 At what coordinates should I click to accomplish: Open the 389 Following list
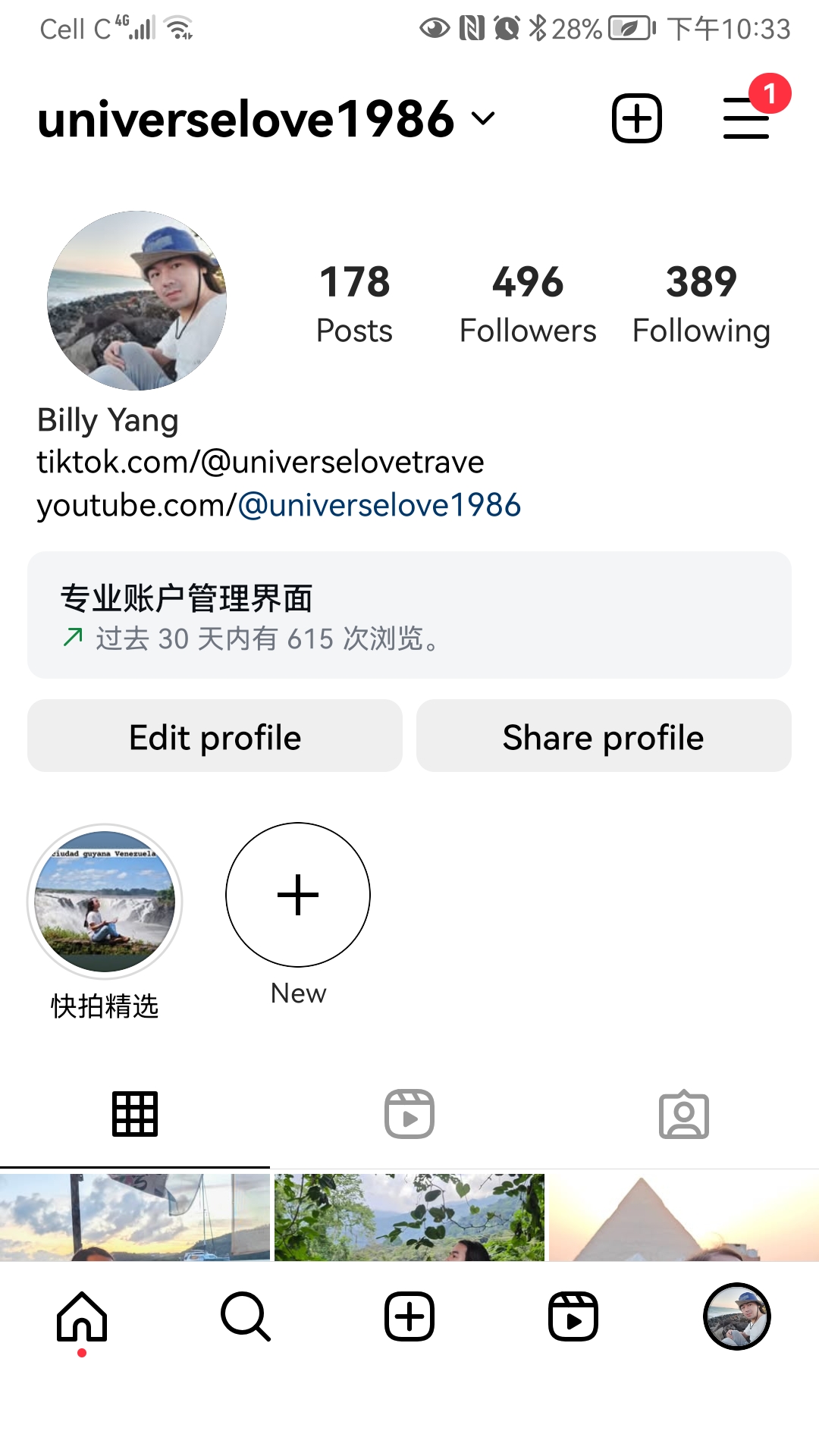click(x=701, y=303)
